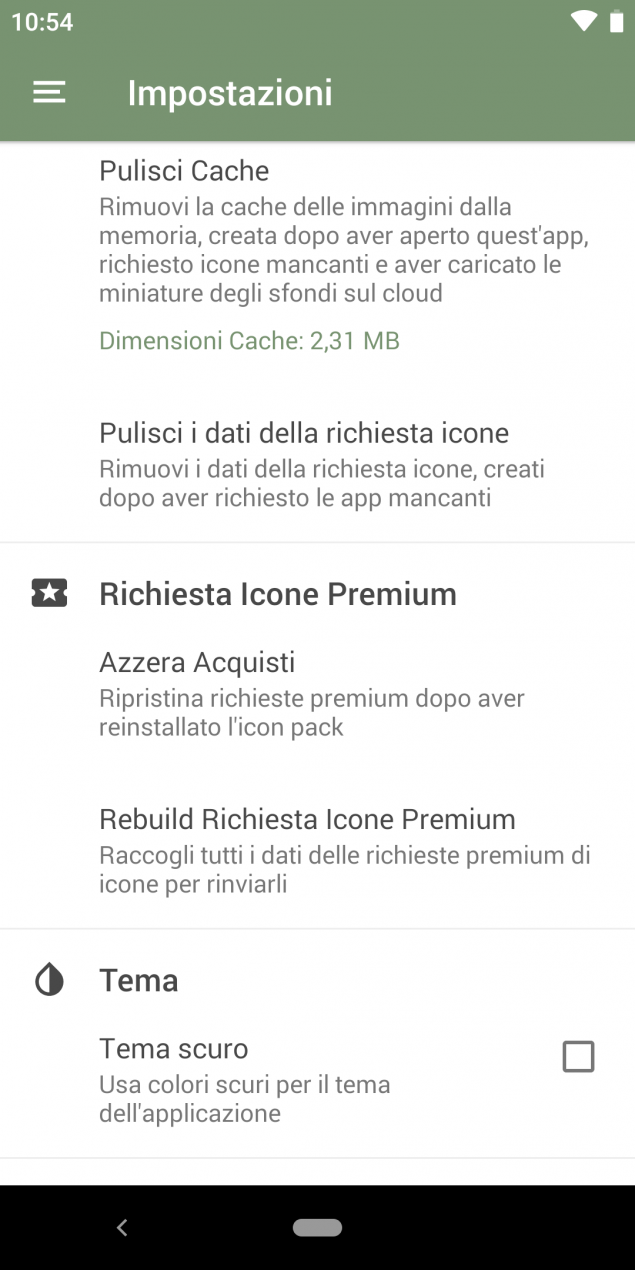This screenshot has width=635, height=1270.
Task: Open the hamburger drawer menu
Action: click(x=49, y=93)
